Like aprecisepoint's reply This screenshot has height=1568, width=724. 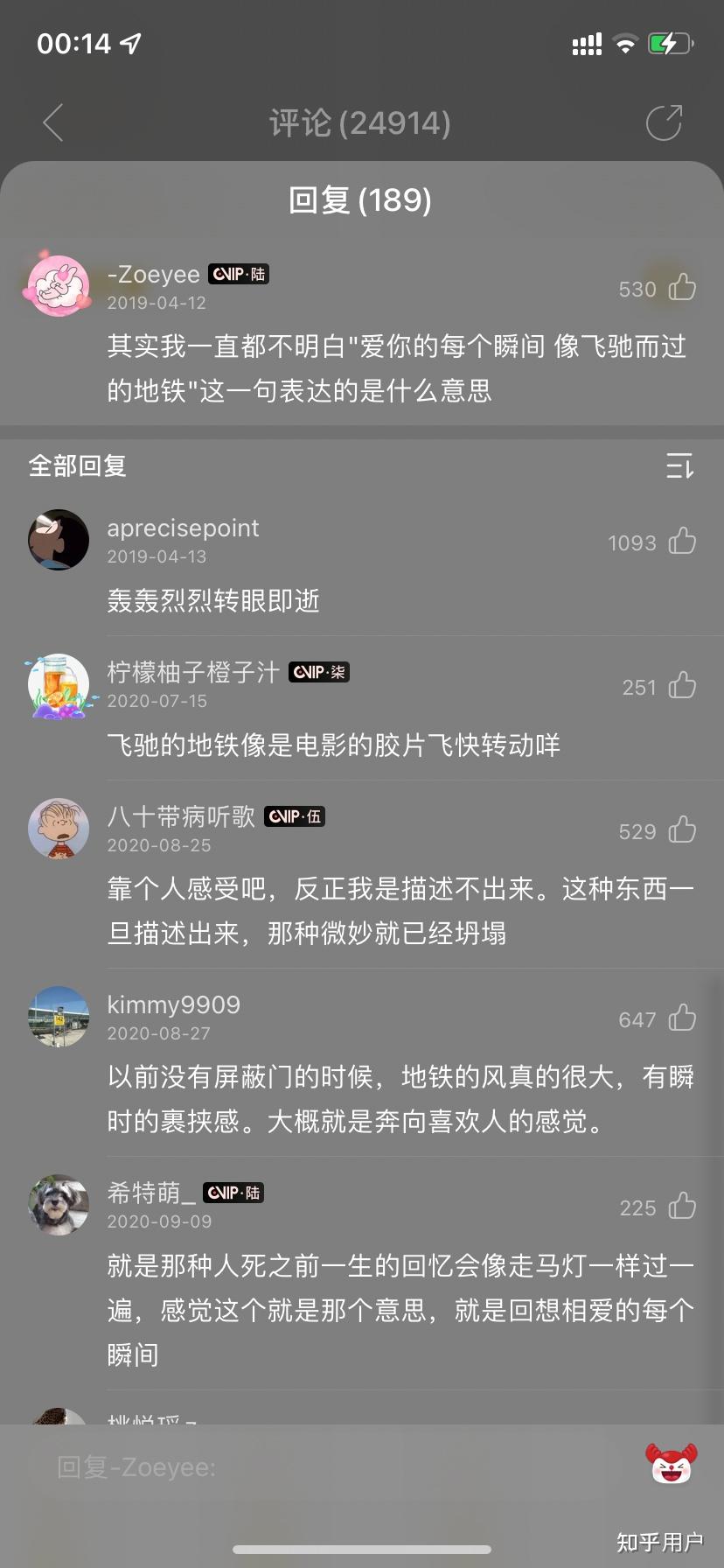pos(682,542)
